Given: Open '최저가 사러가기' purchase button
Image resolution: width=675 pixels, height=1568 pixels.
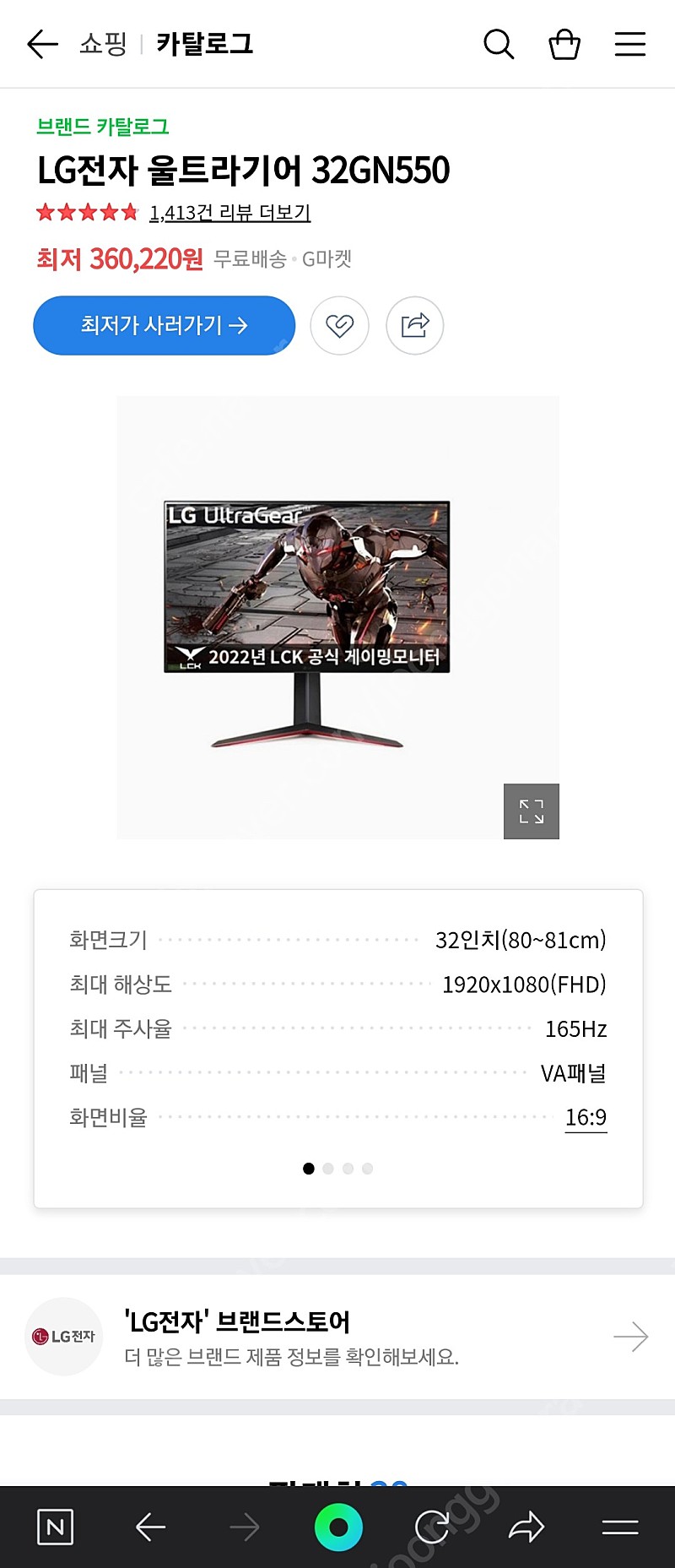Looking at the screenshot, I should point(163,325).
